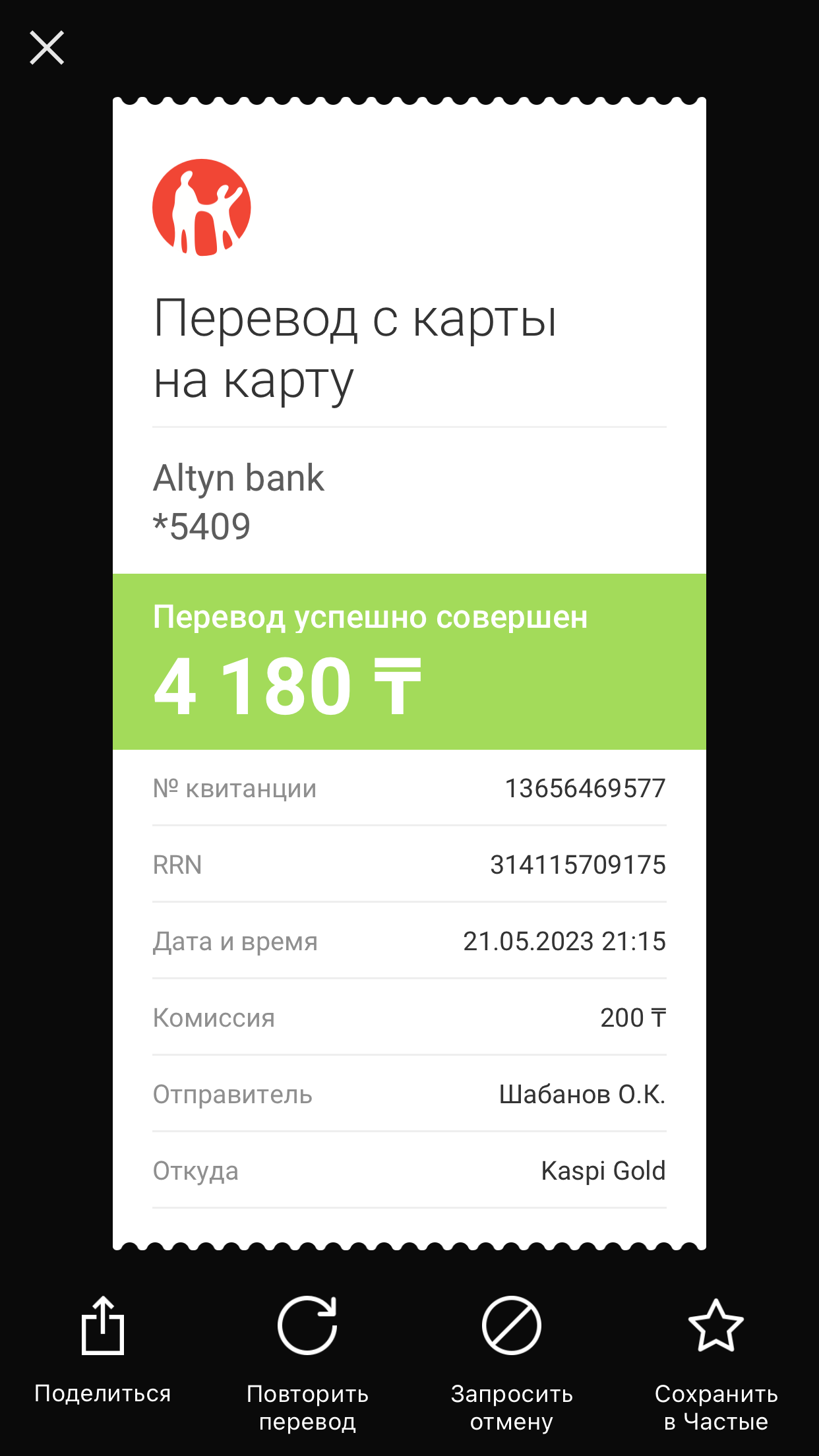The height and width of the screenshot is (1456, 819).
Task: Save transfer to Частые favorites
Action: [716, 1364]
